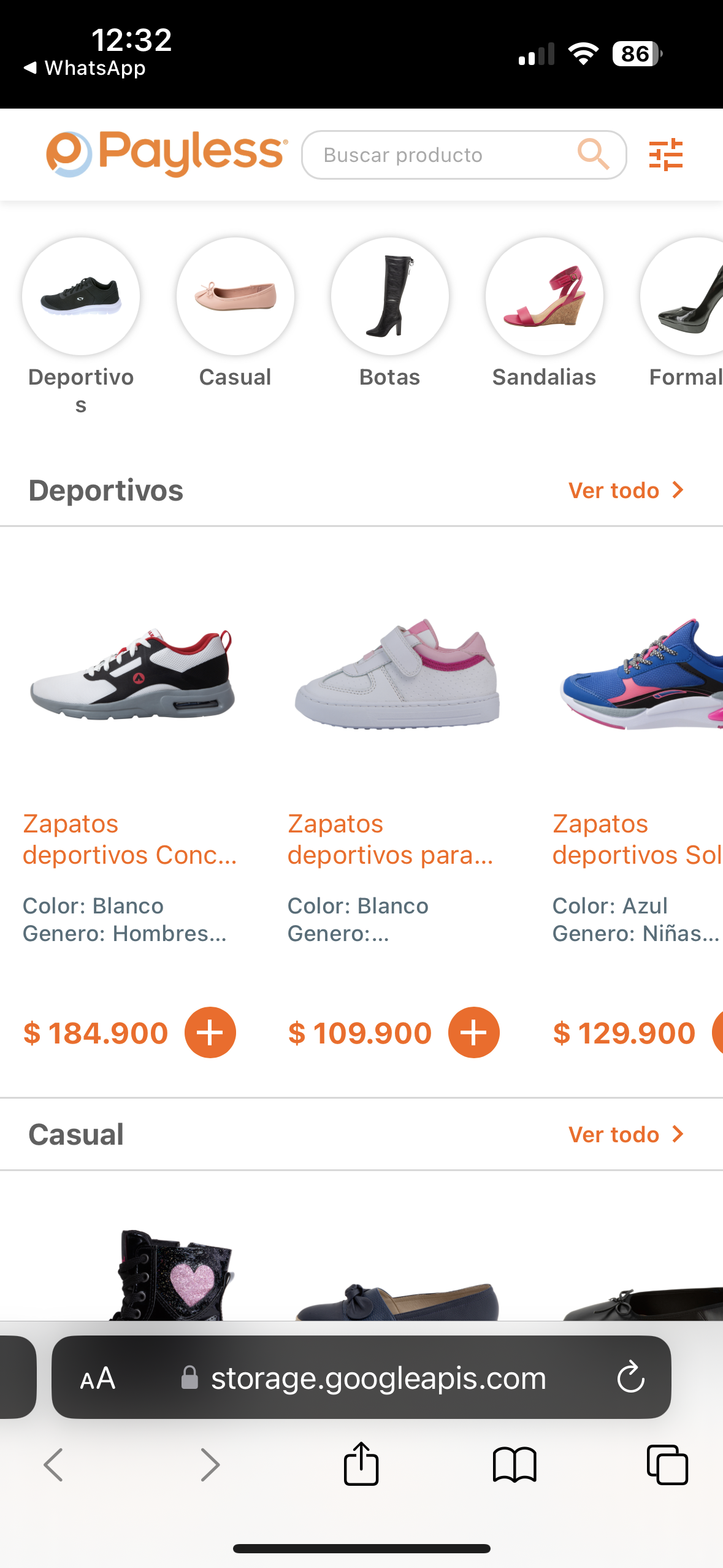The image size is (723, 1568).
Task: Open the Safari tabs overview icon
Action: click(x=668, y=1465)
